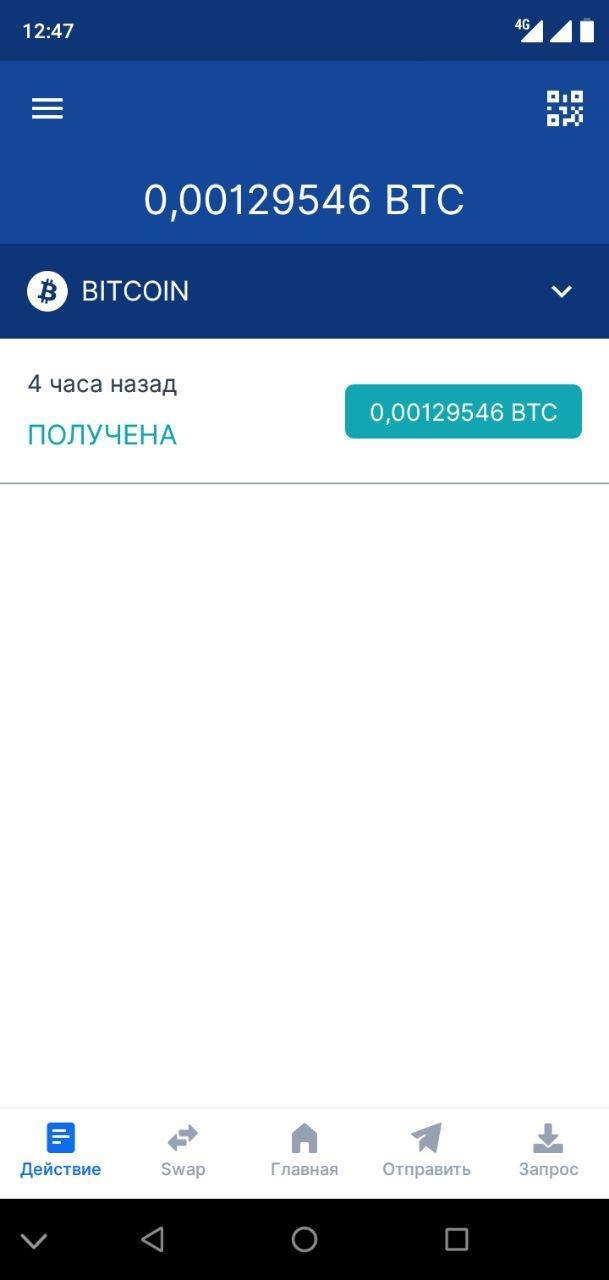Open the recent apps overview
Viewport: 609px width, 1280px height.
pos(456,1240)
